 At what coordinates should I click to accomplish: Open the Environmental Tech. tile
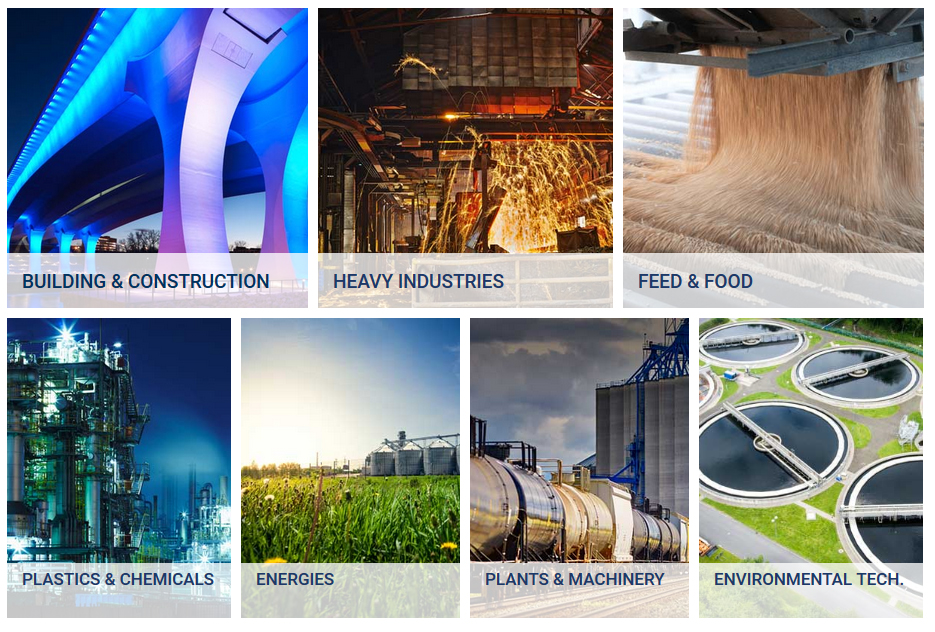point(810,467)
